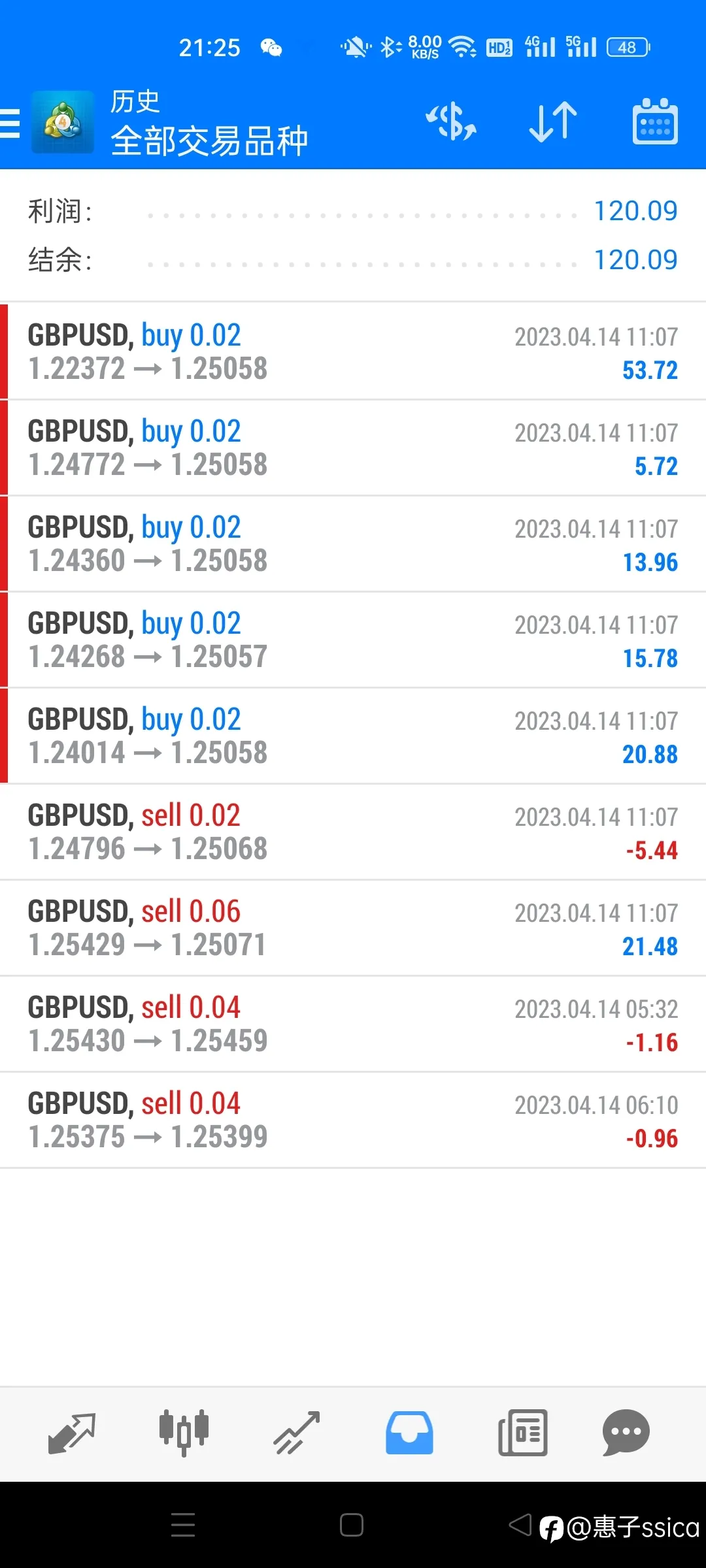Open the calendar date range picker
The width and height of the screenshot is (706, 1568).
[655, 122]
